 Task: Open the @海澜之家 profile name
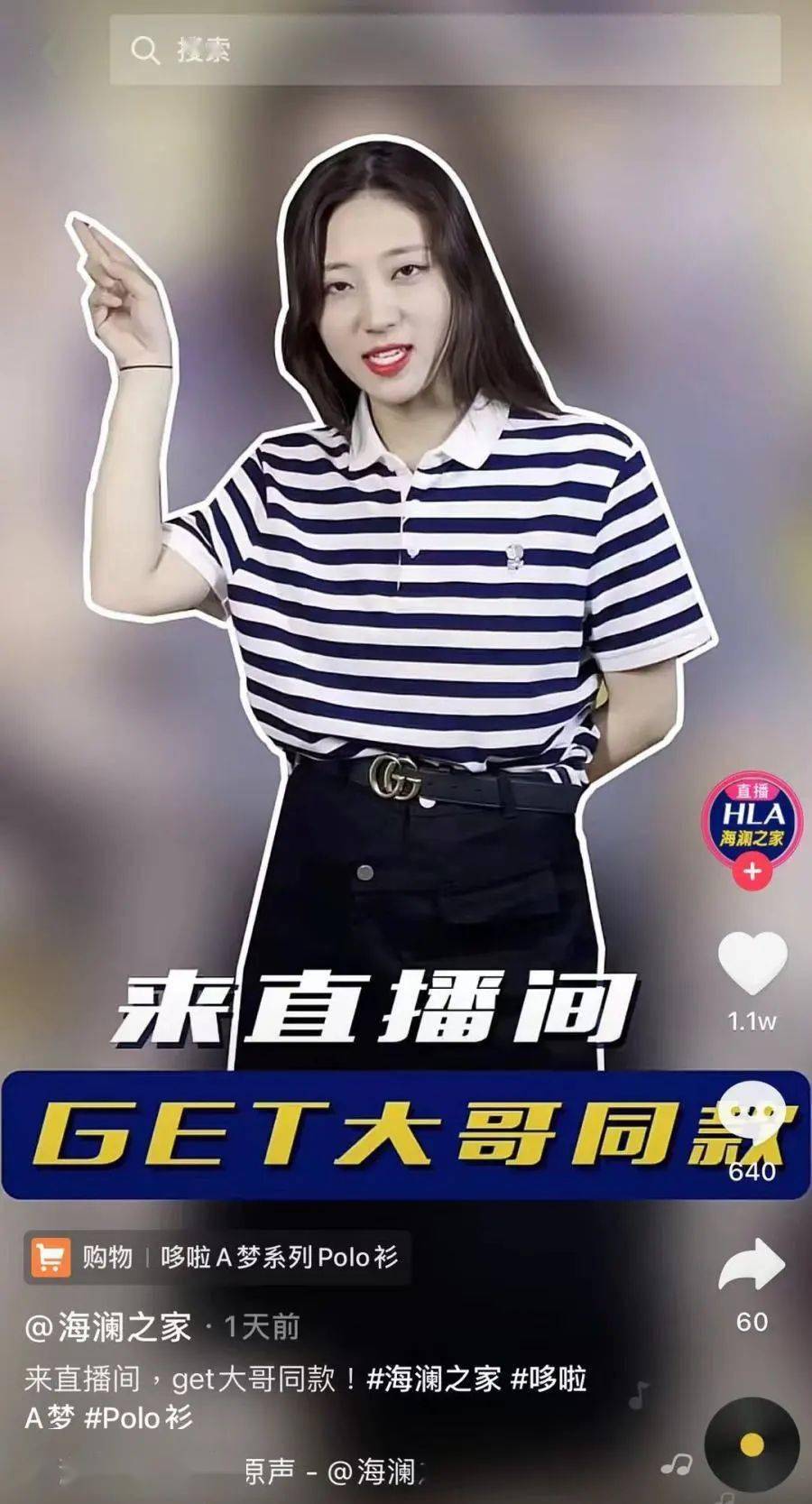108,1326
